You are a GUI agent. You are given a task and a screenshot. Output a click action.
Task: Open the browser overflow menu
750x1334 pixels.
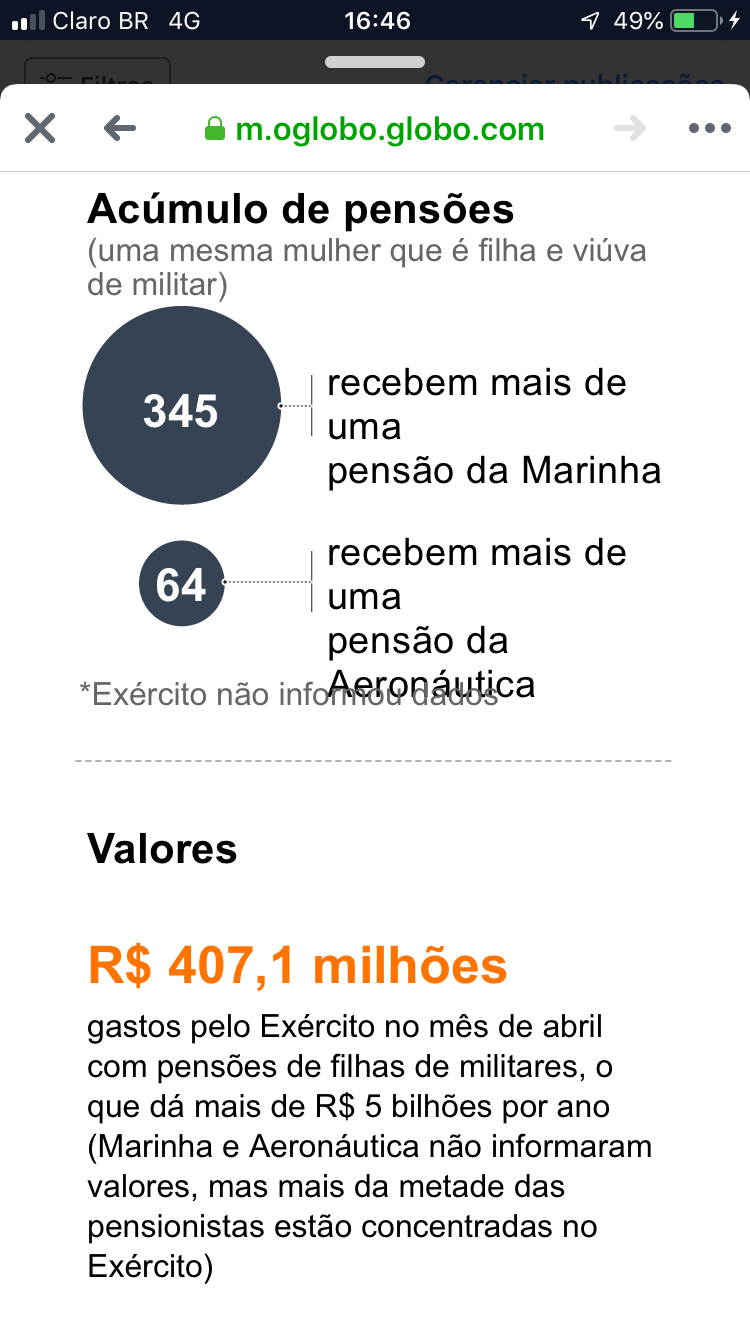click(x=710, y=128)
